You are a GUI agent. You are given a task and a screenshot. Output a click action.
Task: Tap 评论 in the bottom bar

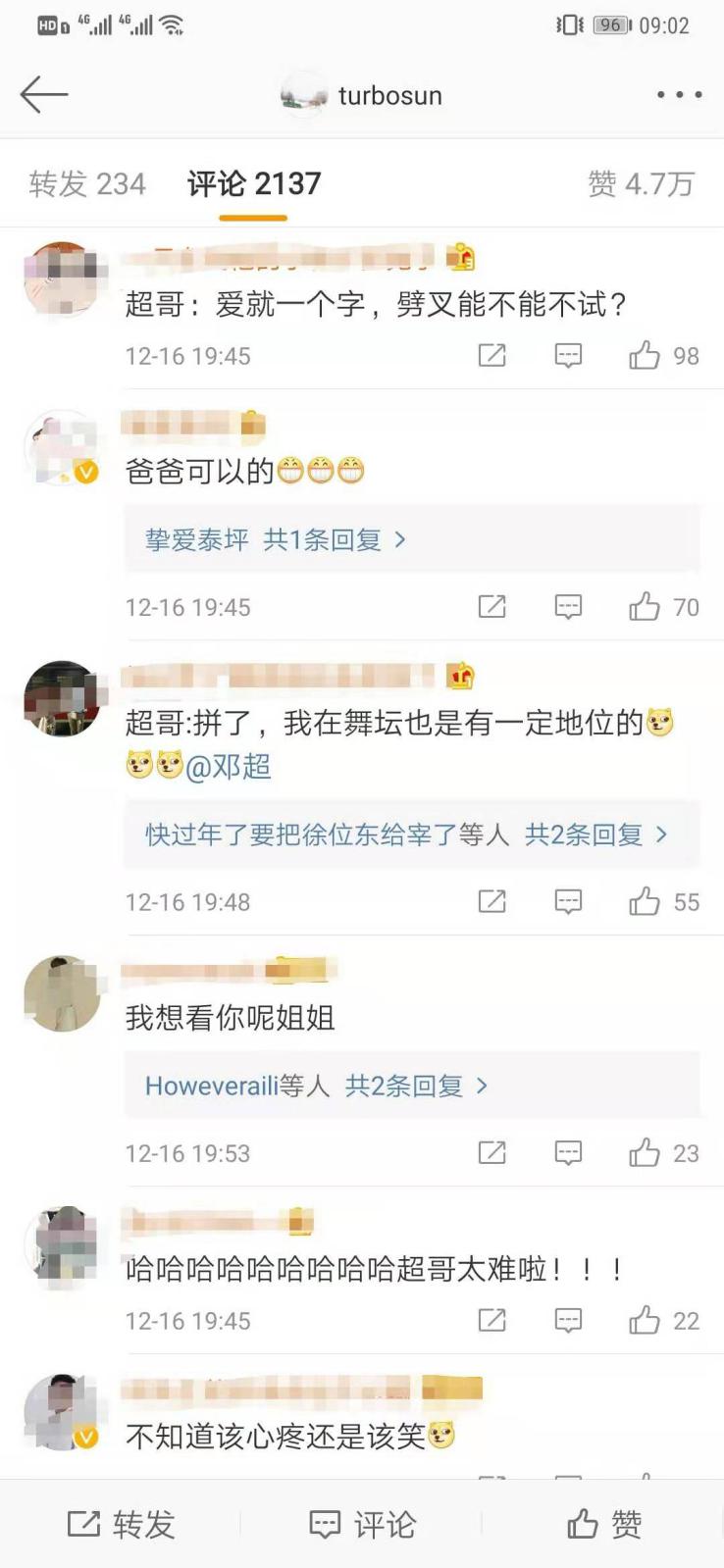pyautogui.click(x=362, y=1524)
